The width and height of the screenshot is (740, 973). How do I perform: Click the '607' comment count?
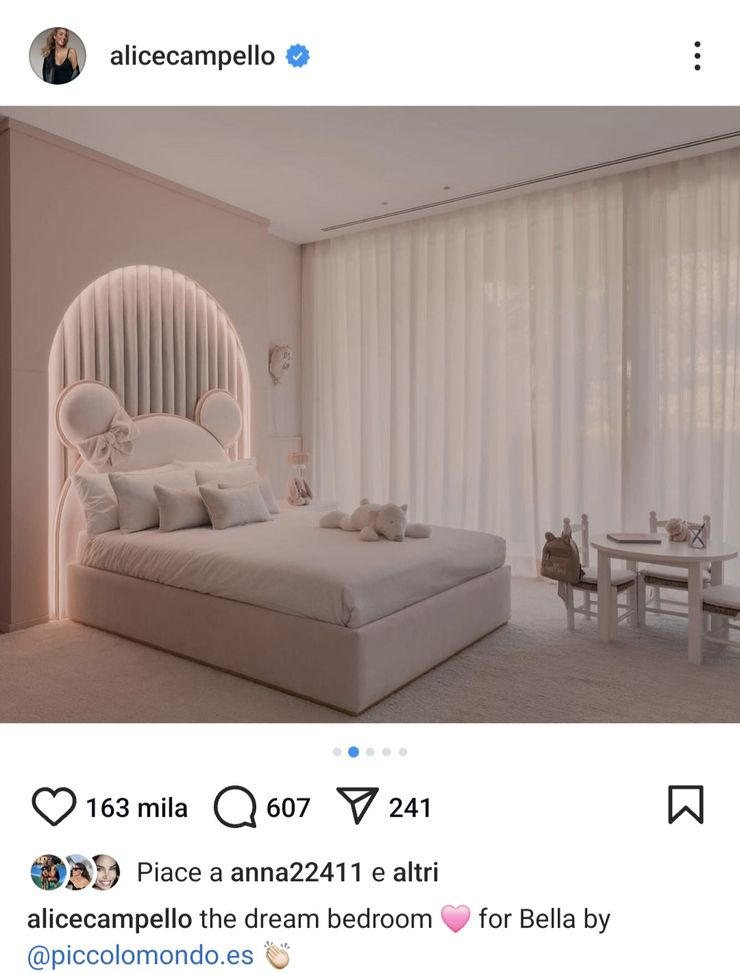[288, 806]
